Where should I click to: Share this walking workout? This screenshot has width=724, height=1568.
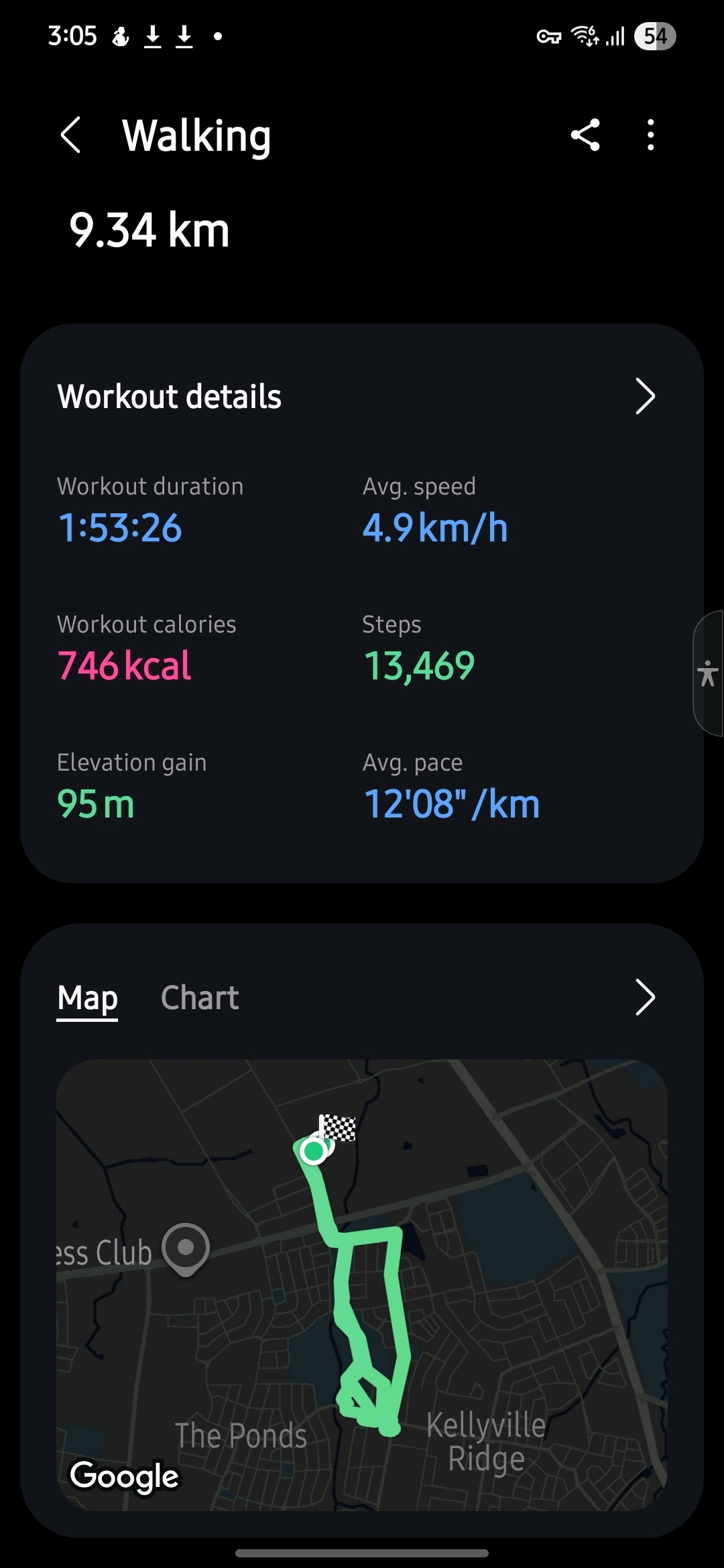pos(585,135)
